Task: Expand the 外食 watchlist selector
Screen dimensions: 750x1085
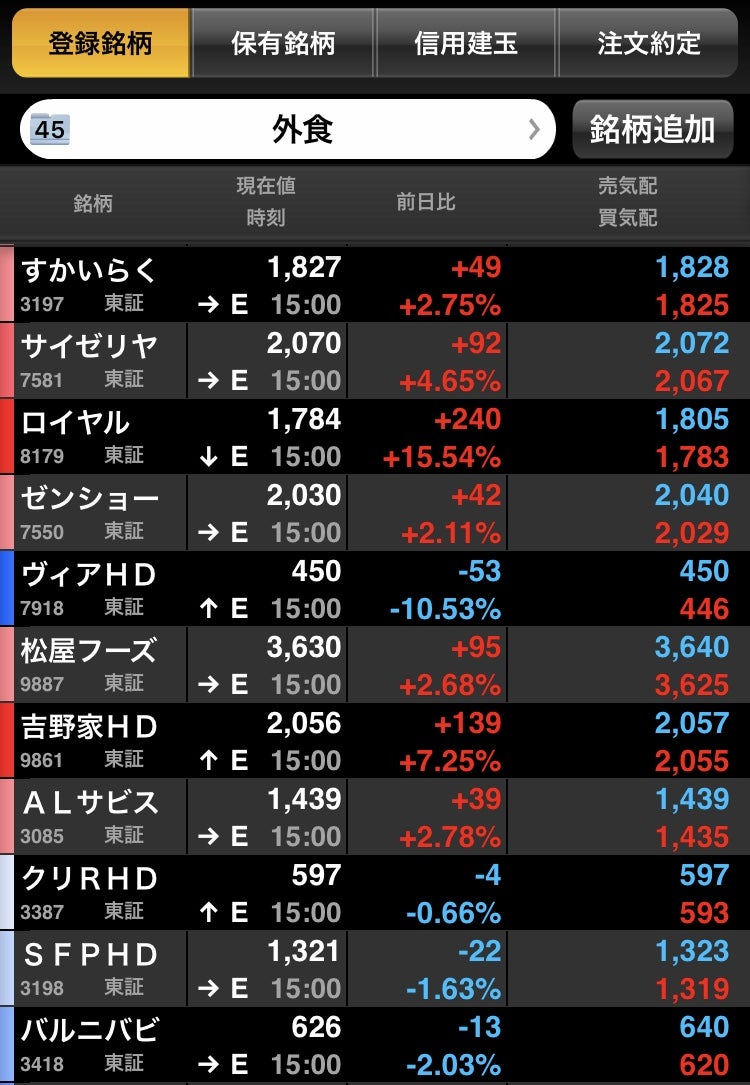Action: [288, 129]
